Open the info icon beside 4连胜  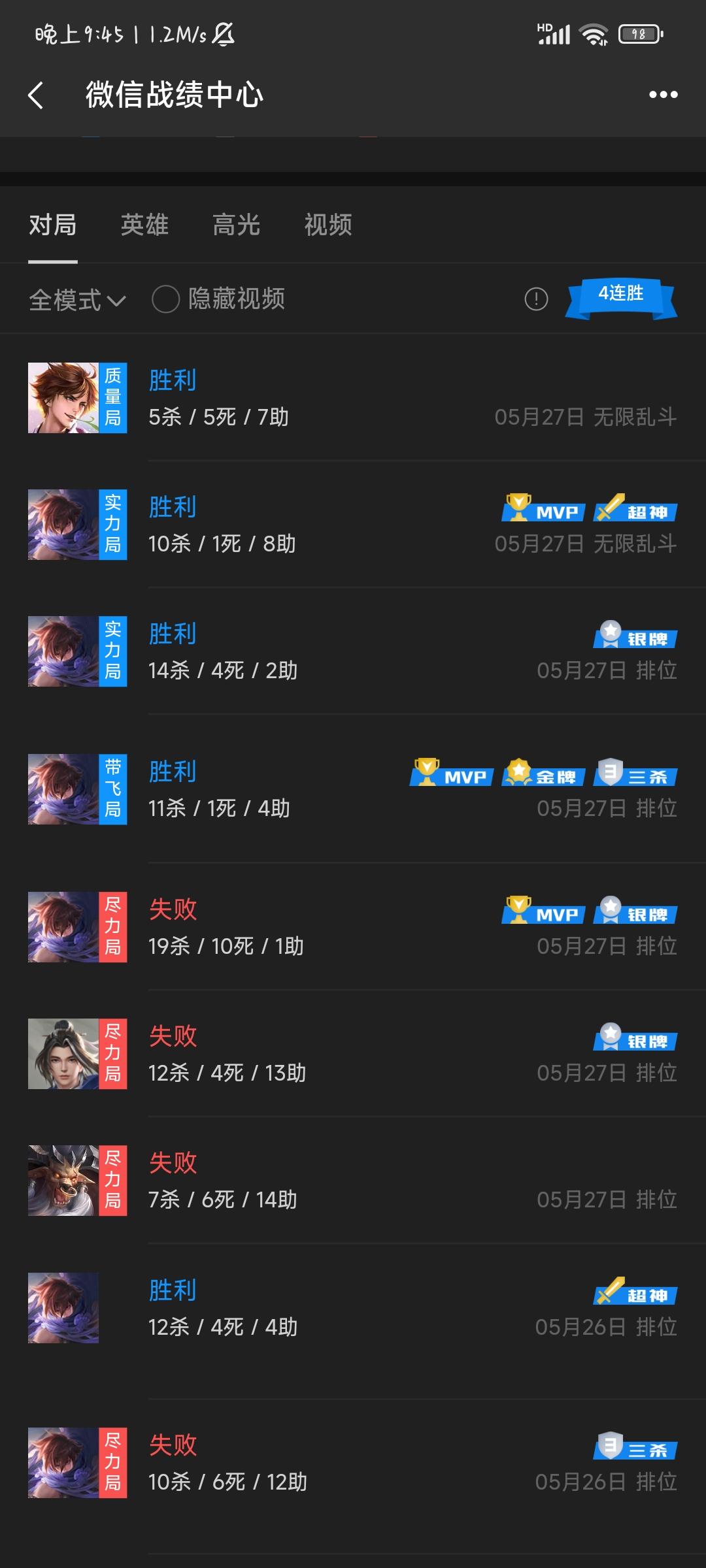(x=536, y=300)
